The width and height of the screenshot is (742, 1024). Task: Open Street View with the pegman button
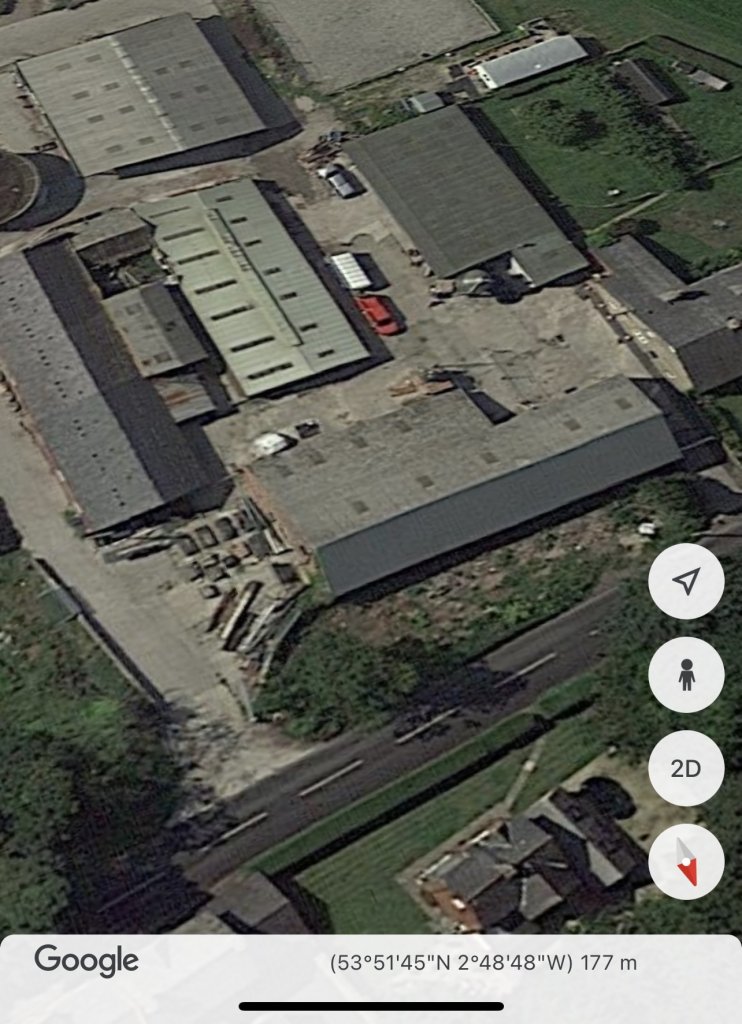(686, 675)
